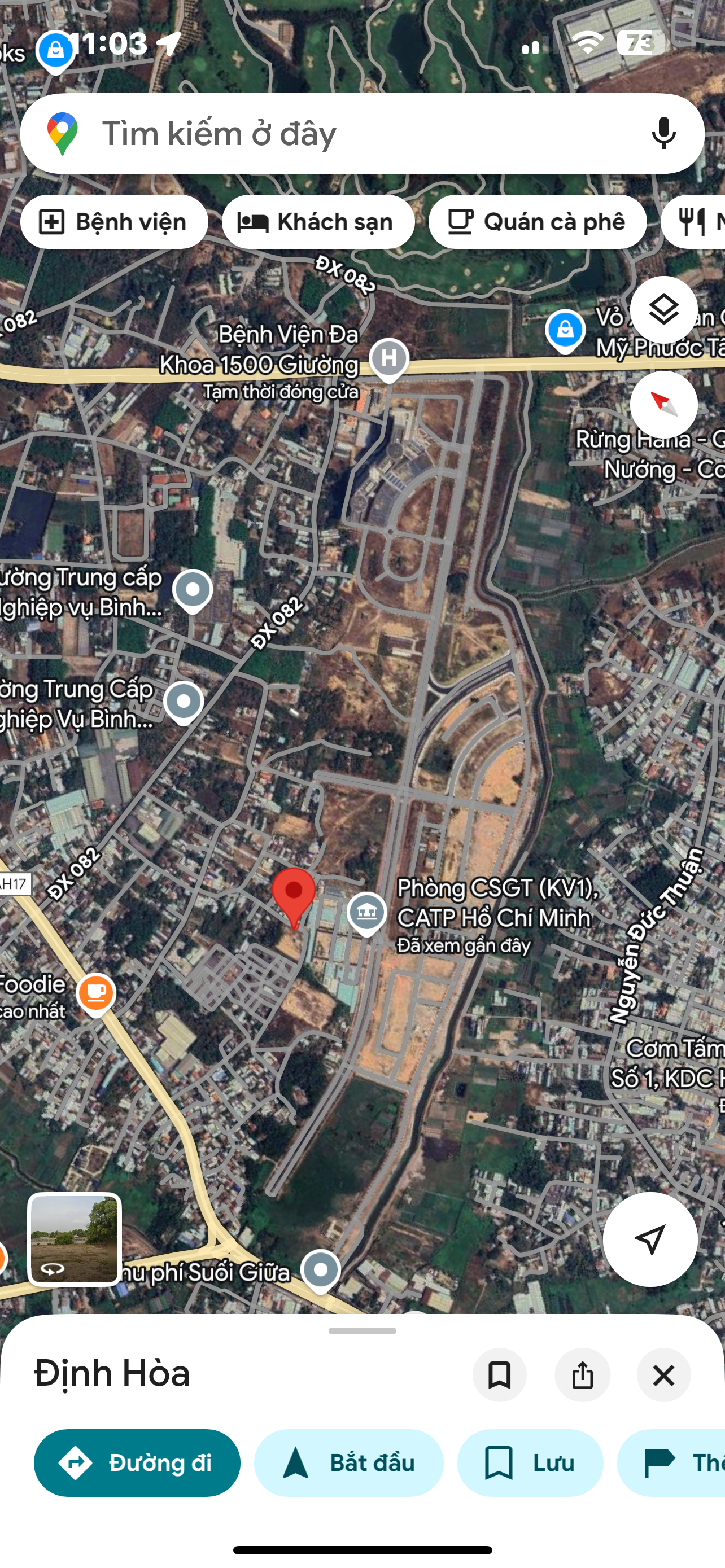Open the map layers button

(663, 310)
